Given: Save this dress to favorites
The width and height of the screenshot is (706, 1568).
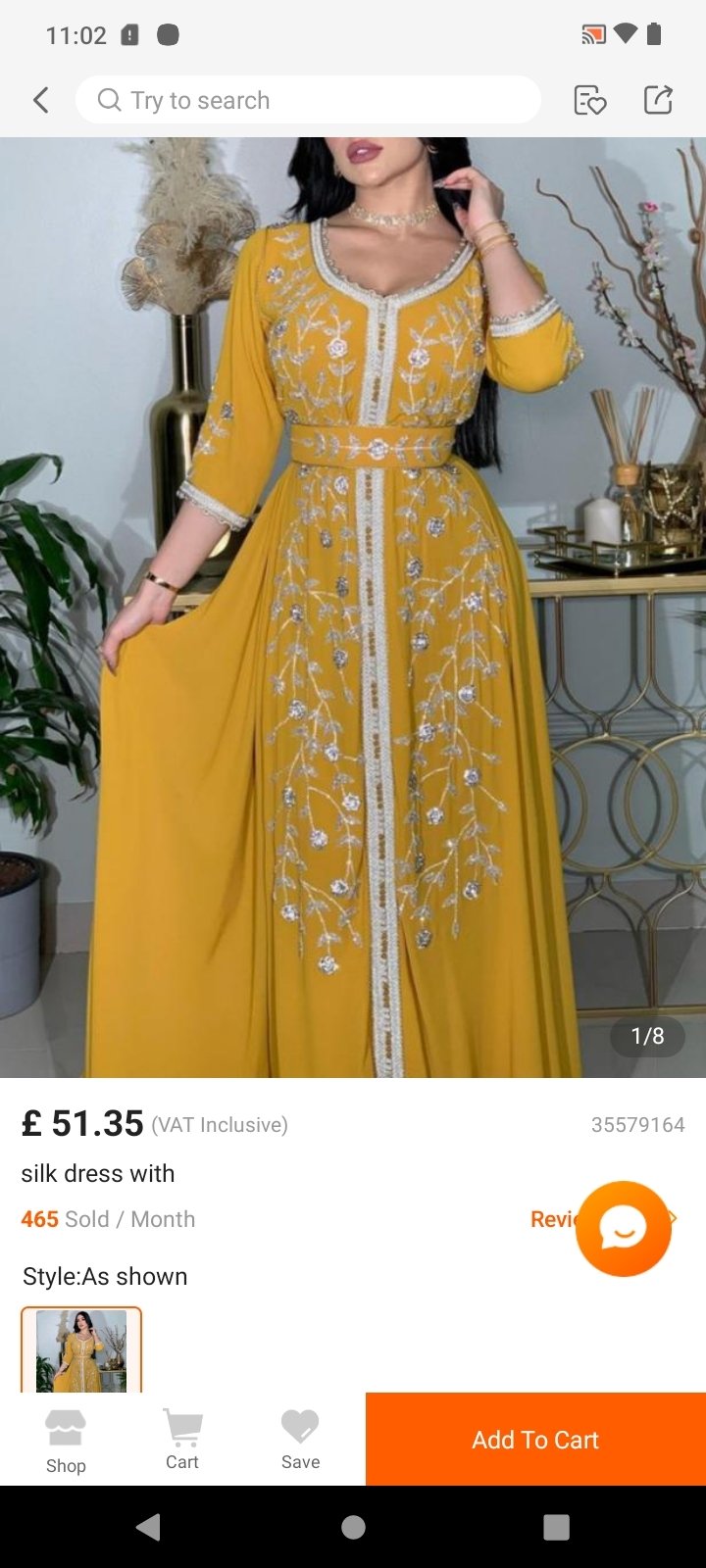Looking at the screenshot, I should pyautogui.click(x=300, y=1441).
